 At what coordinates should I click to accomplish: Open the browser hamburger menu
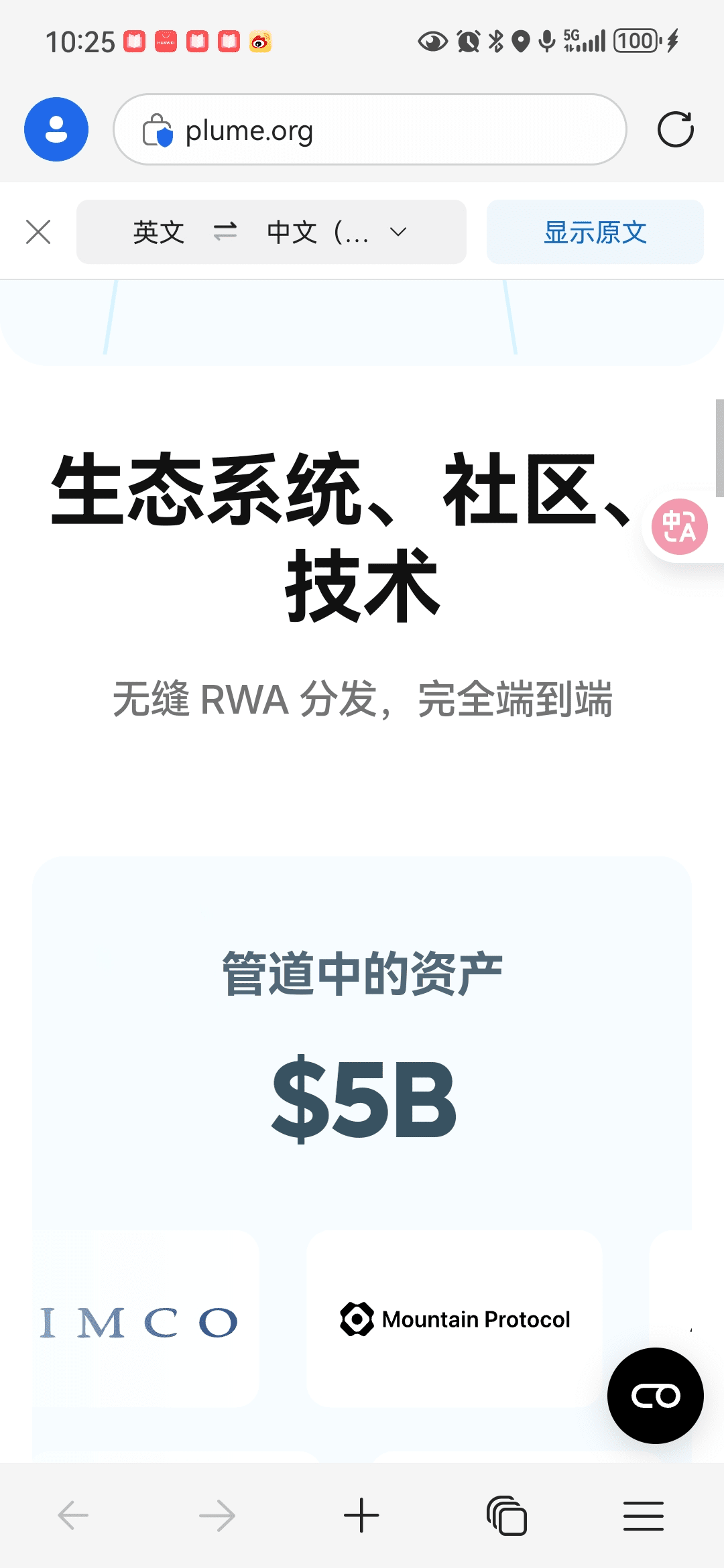[x=644, y=1516]
